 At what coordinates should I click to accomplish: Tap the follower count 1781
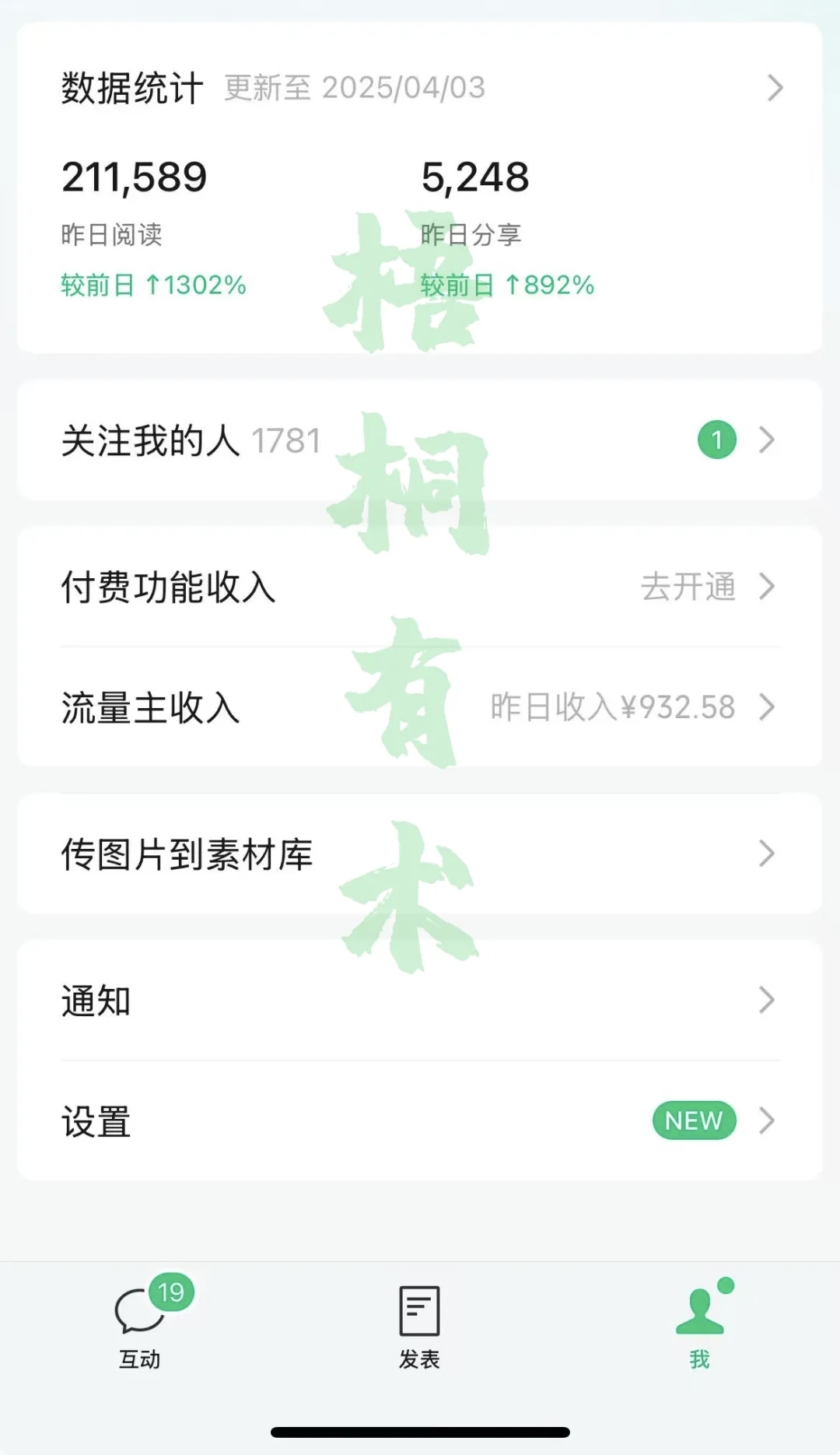[285, 440]
